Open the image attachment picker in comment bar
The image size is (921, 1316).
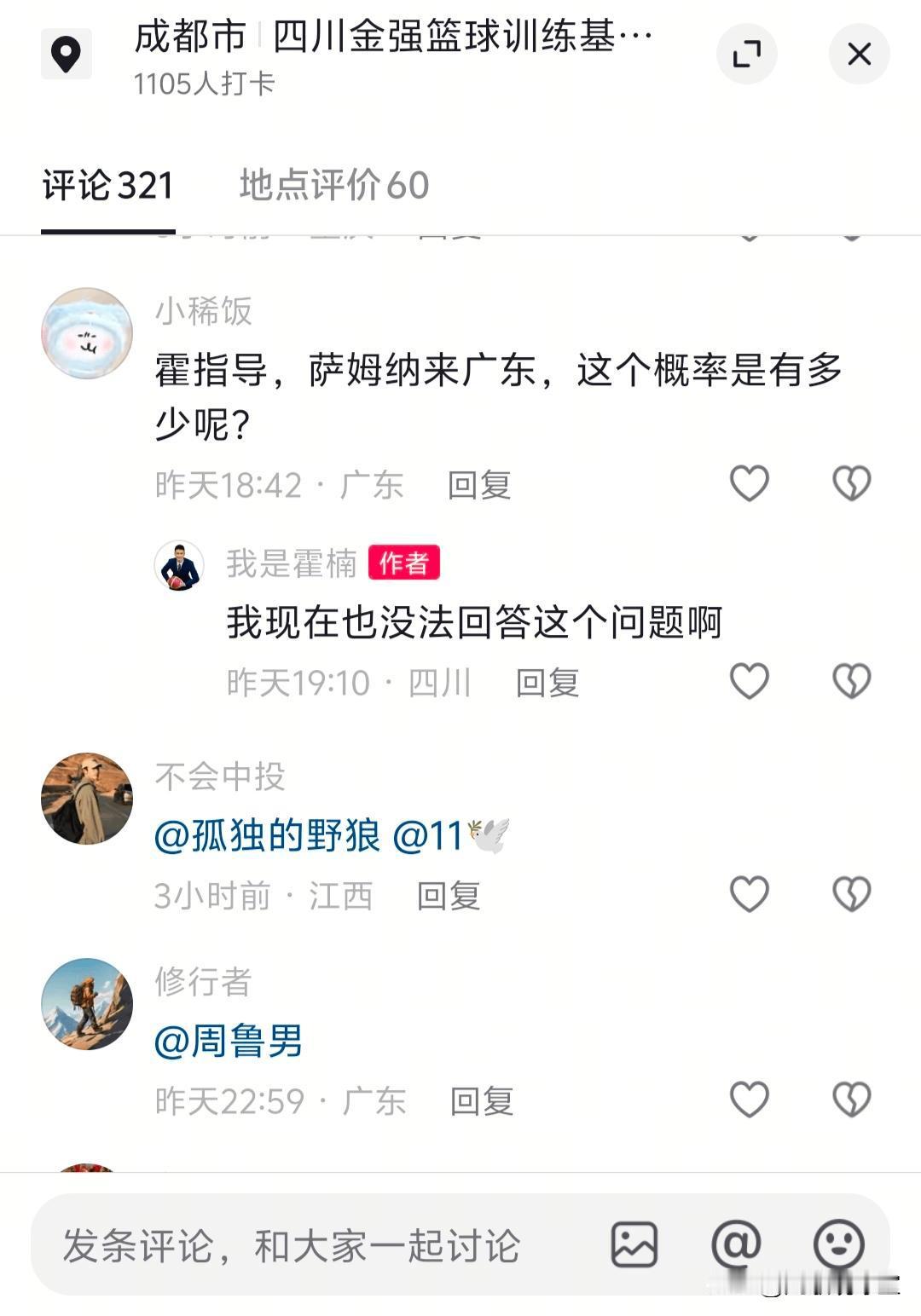(634, 1247)
